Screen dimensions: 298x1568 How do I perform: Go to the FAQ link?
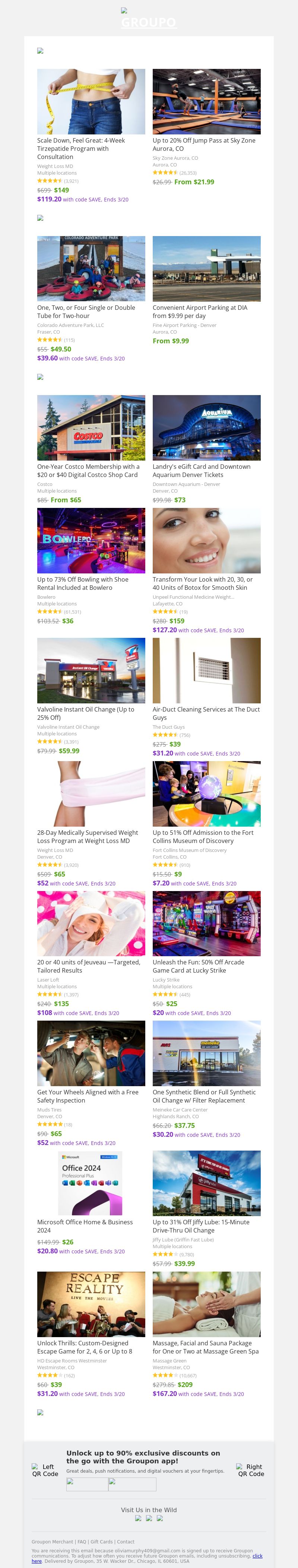tap(82, 1542)
